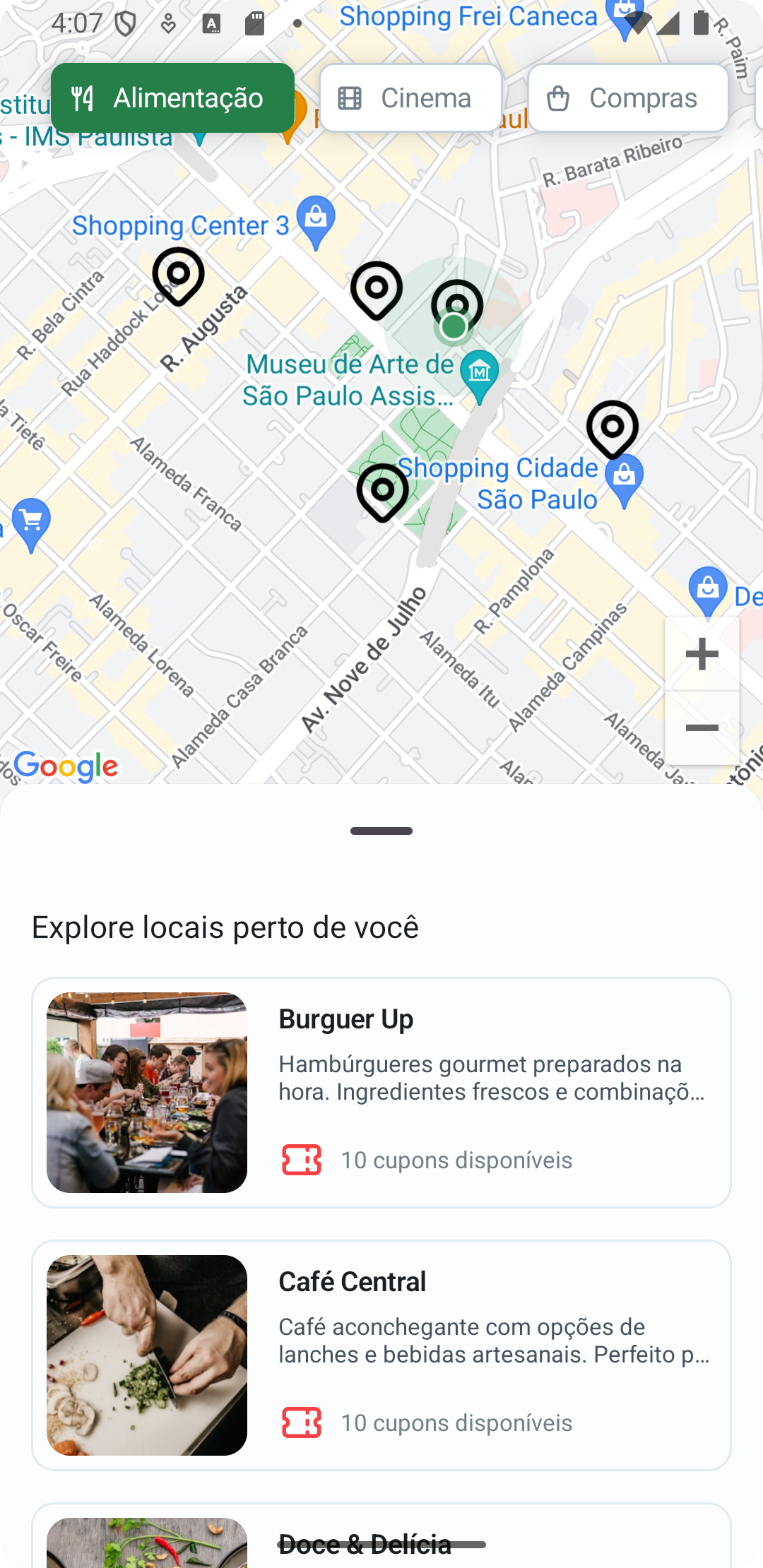Zoom out of the map
Viewport: 763px width, 1568px height.
[702, 728]
